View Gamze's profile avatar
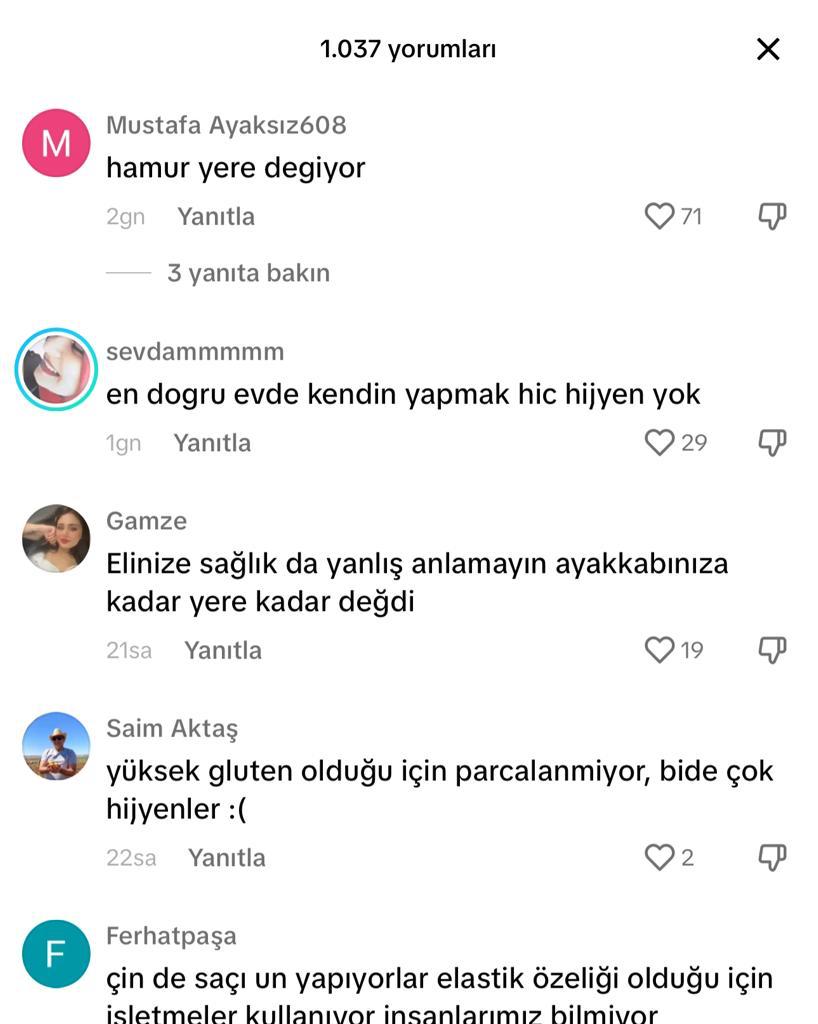 (56, 538)
